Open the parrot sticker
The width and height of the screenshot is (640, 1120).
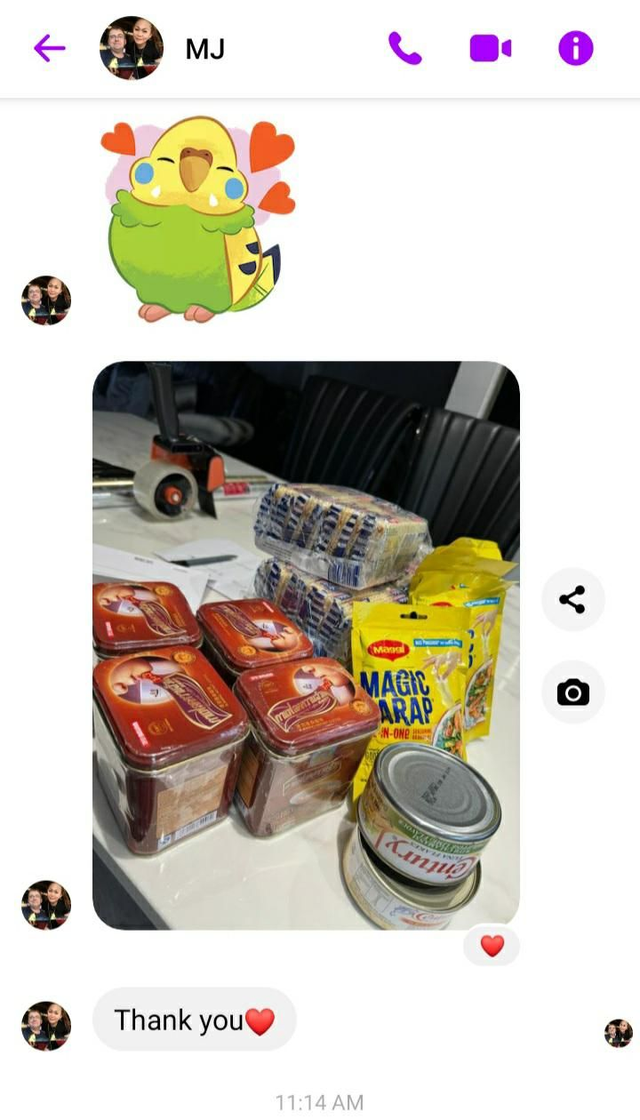tap(198, 218)
